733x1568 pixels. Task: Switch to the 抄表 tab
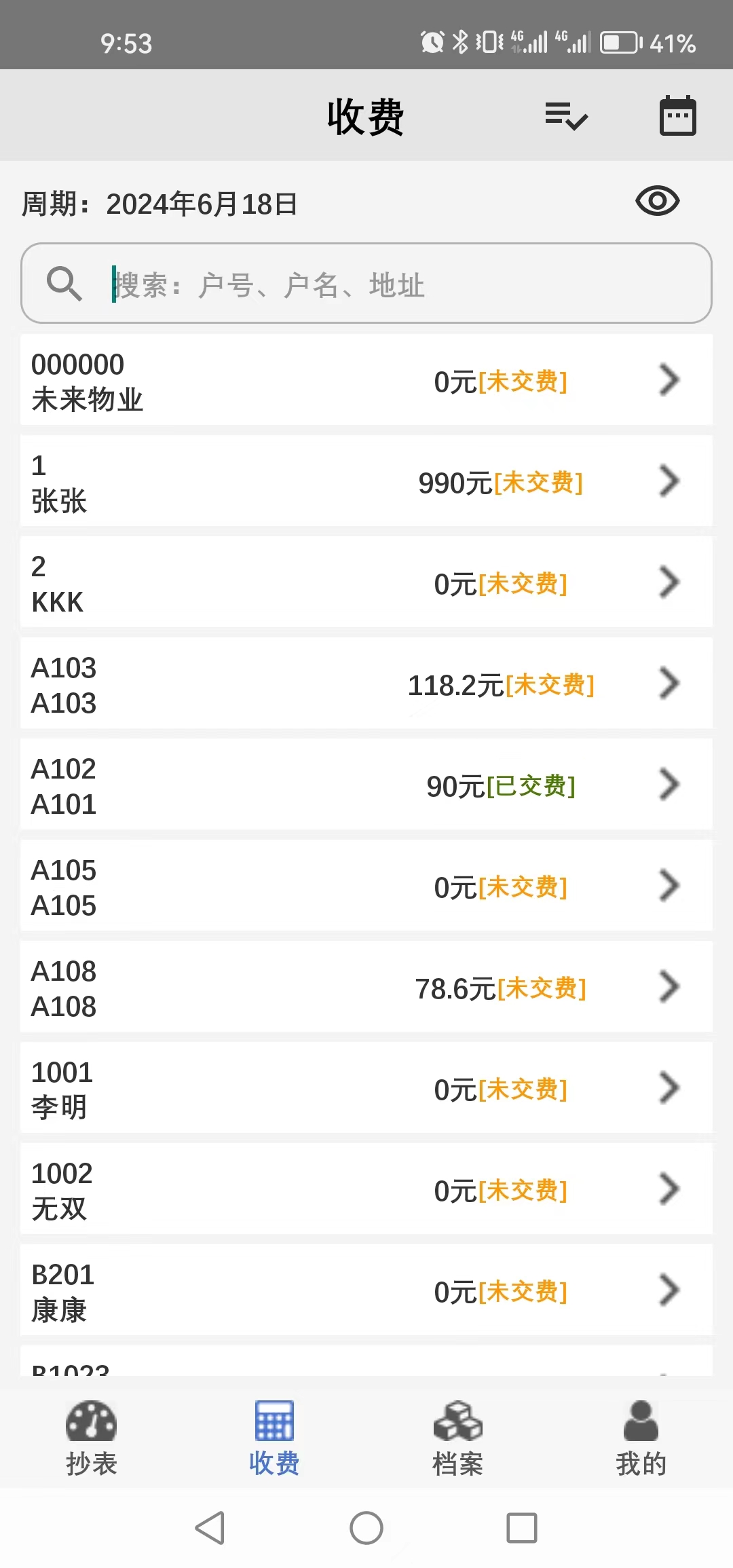click(92, 1438)
